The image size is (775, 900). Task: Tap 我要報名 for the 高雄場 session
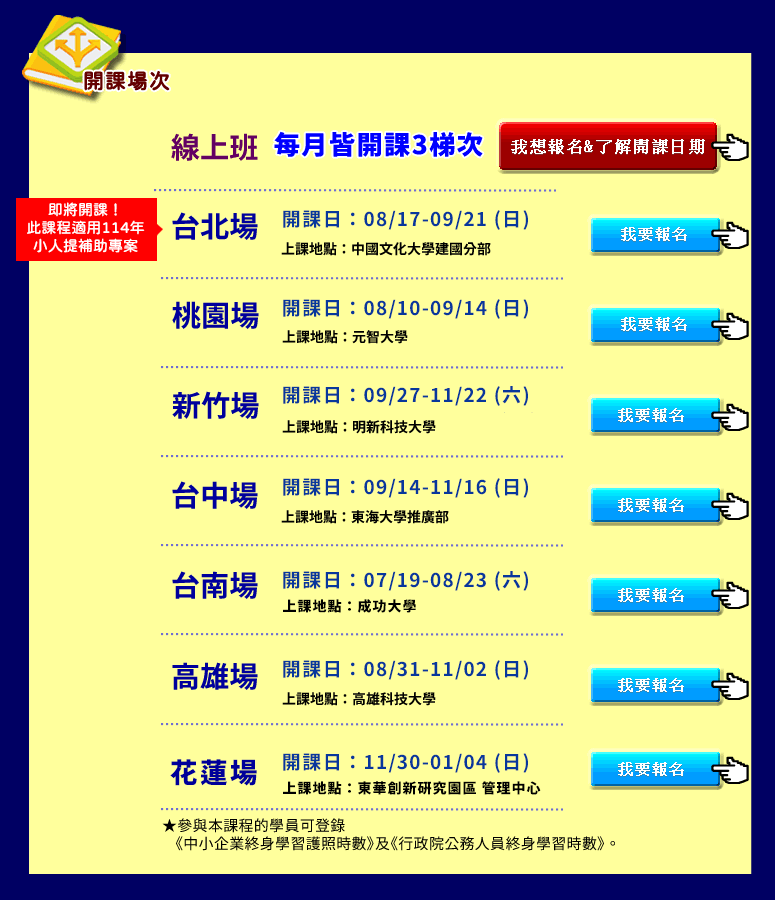point(655,685)
